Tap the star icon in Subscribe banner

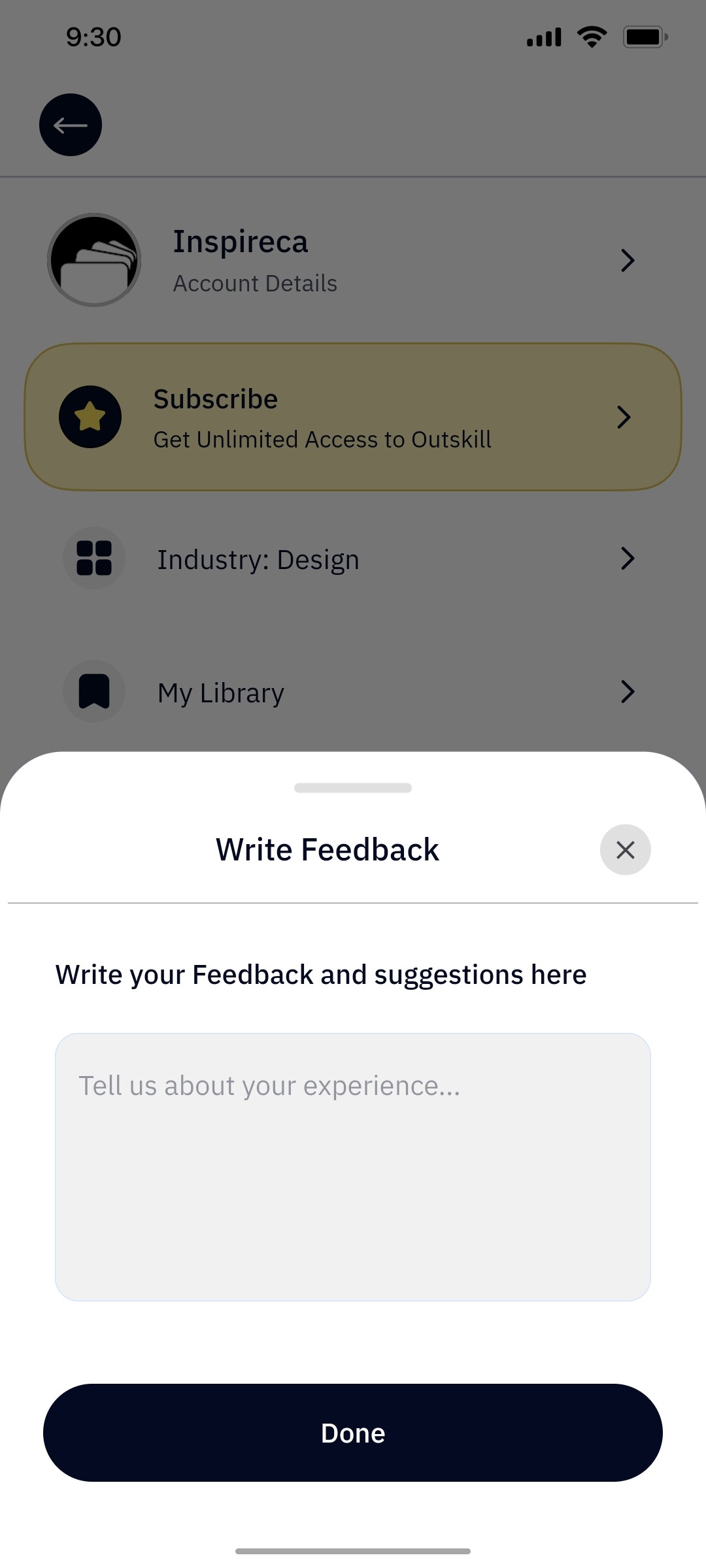(x=90, y=417)
